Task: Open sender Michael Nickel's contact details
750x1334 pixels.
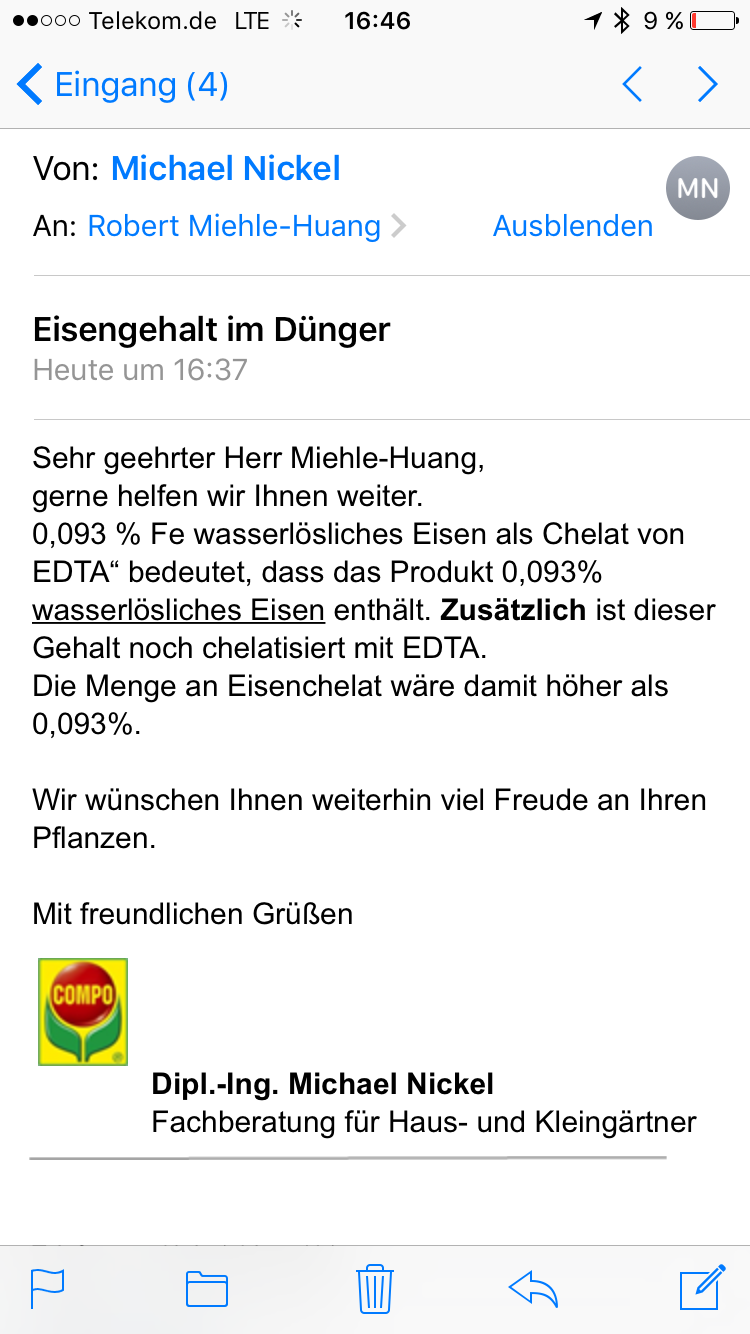Action: (225, 168)
